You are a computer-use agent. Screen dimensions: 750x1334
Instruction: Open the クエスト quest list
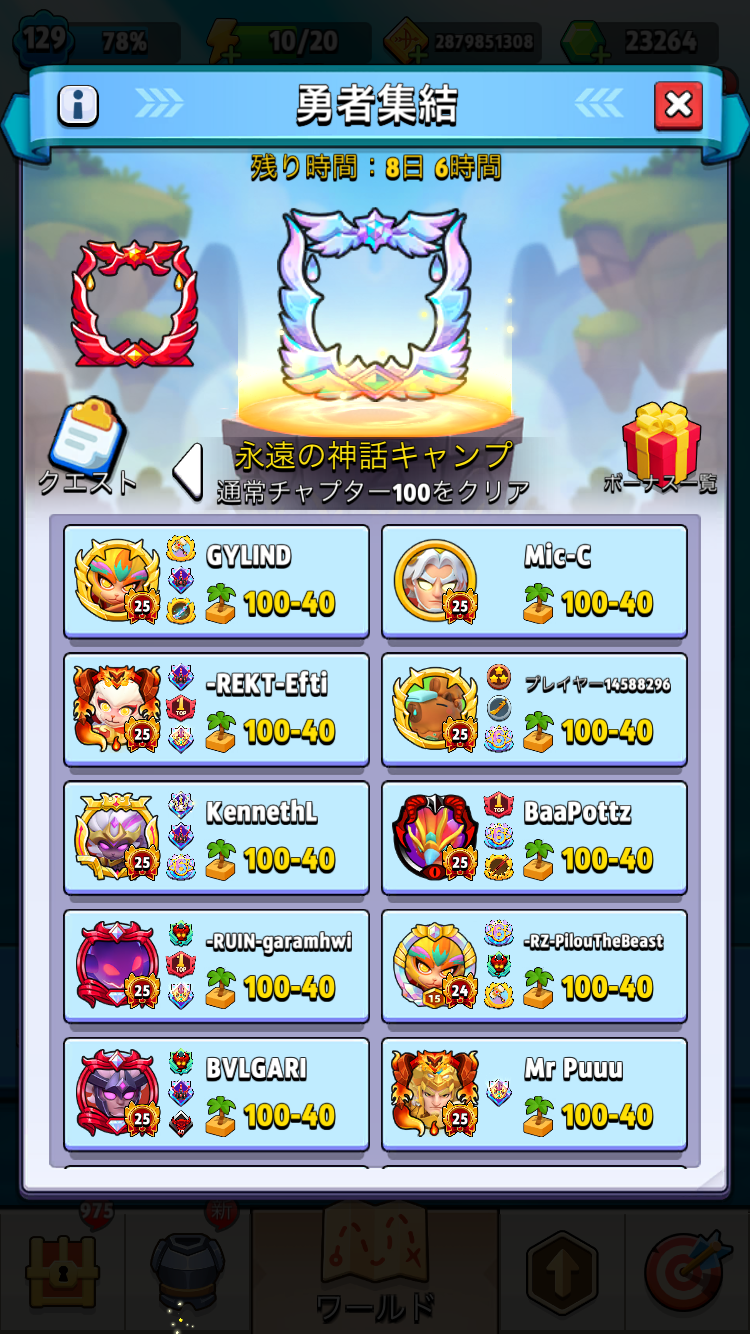click(x=88, y=445)
